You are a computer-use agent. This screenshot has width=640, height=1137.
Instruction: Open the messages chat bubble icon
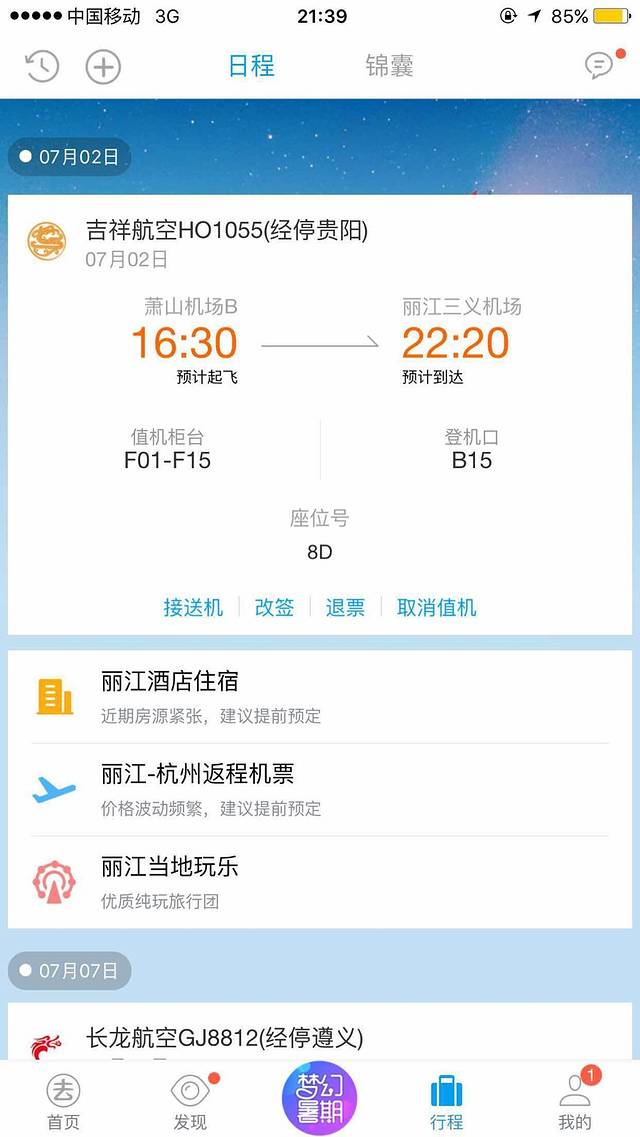click(x=598, y=66)
